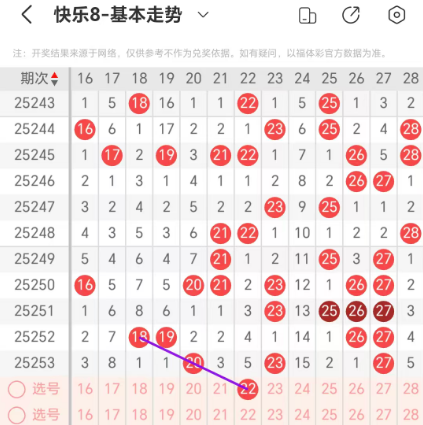Select number 25 in the first 选号 row
This screenshot has width=423, height=425.
pos(329,389)
